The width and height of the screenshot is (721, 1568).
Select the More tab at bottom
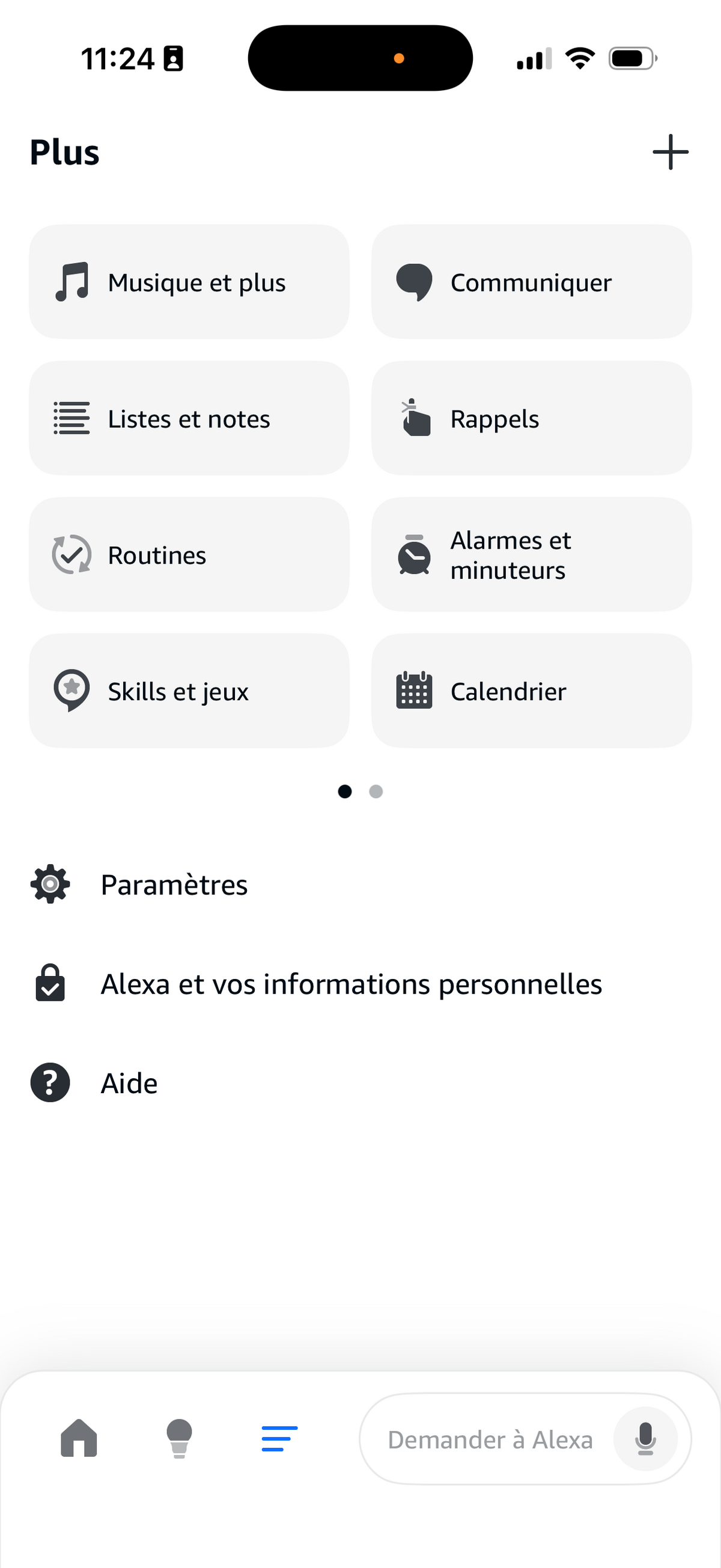tap(279, 1439)
